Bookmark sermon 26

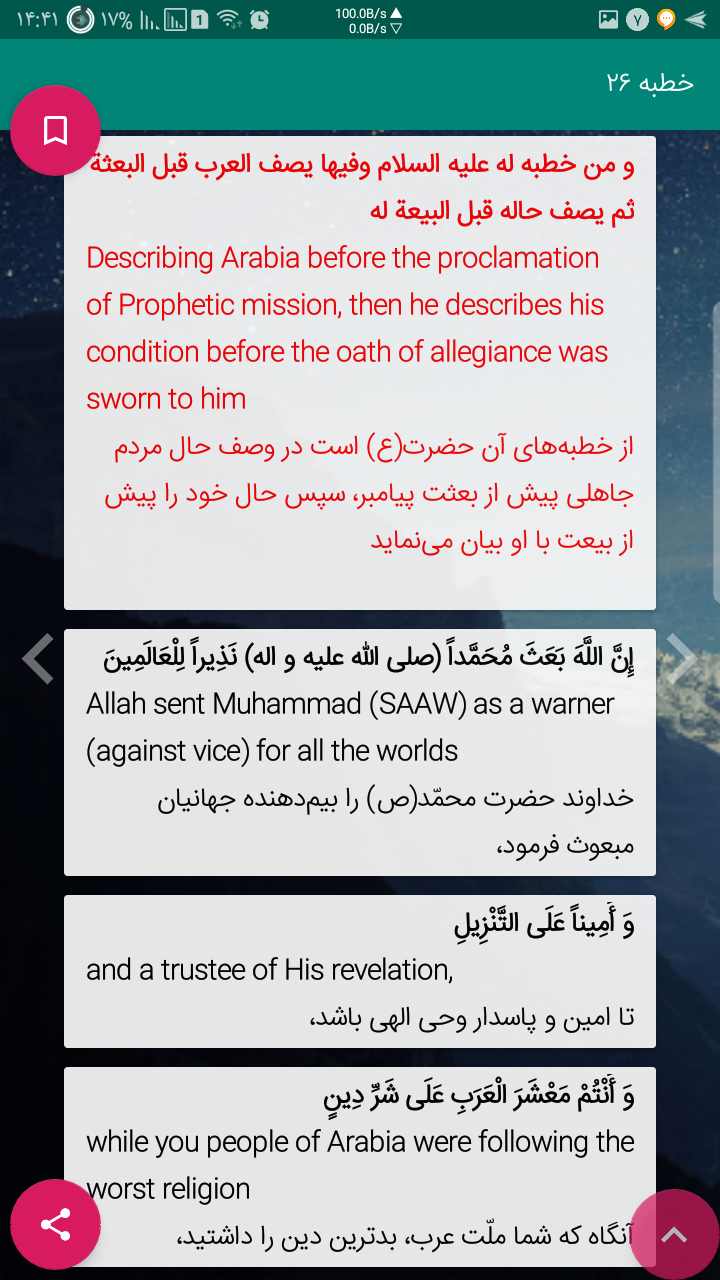[55, 130]
